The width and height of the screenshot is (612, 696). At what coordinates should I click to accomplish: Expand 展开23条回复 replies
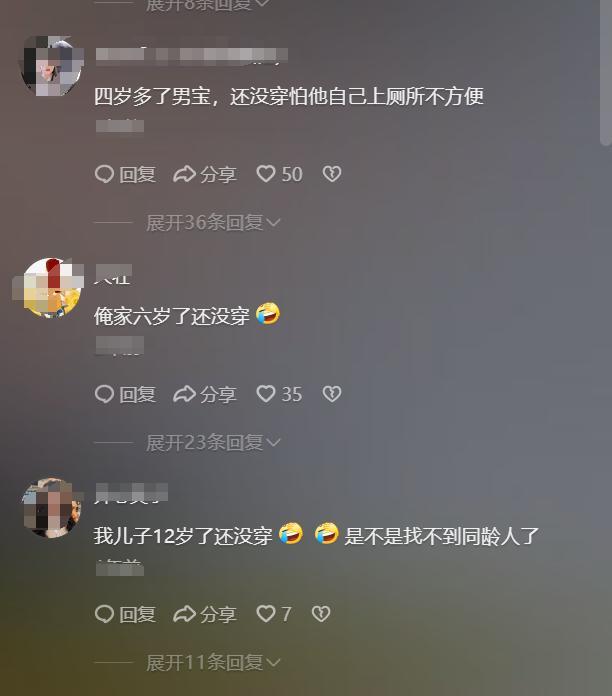tap(213, 442)
